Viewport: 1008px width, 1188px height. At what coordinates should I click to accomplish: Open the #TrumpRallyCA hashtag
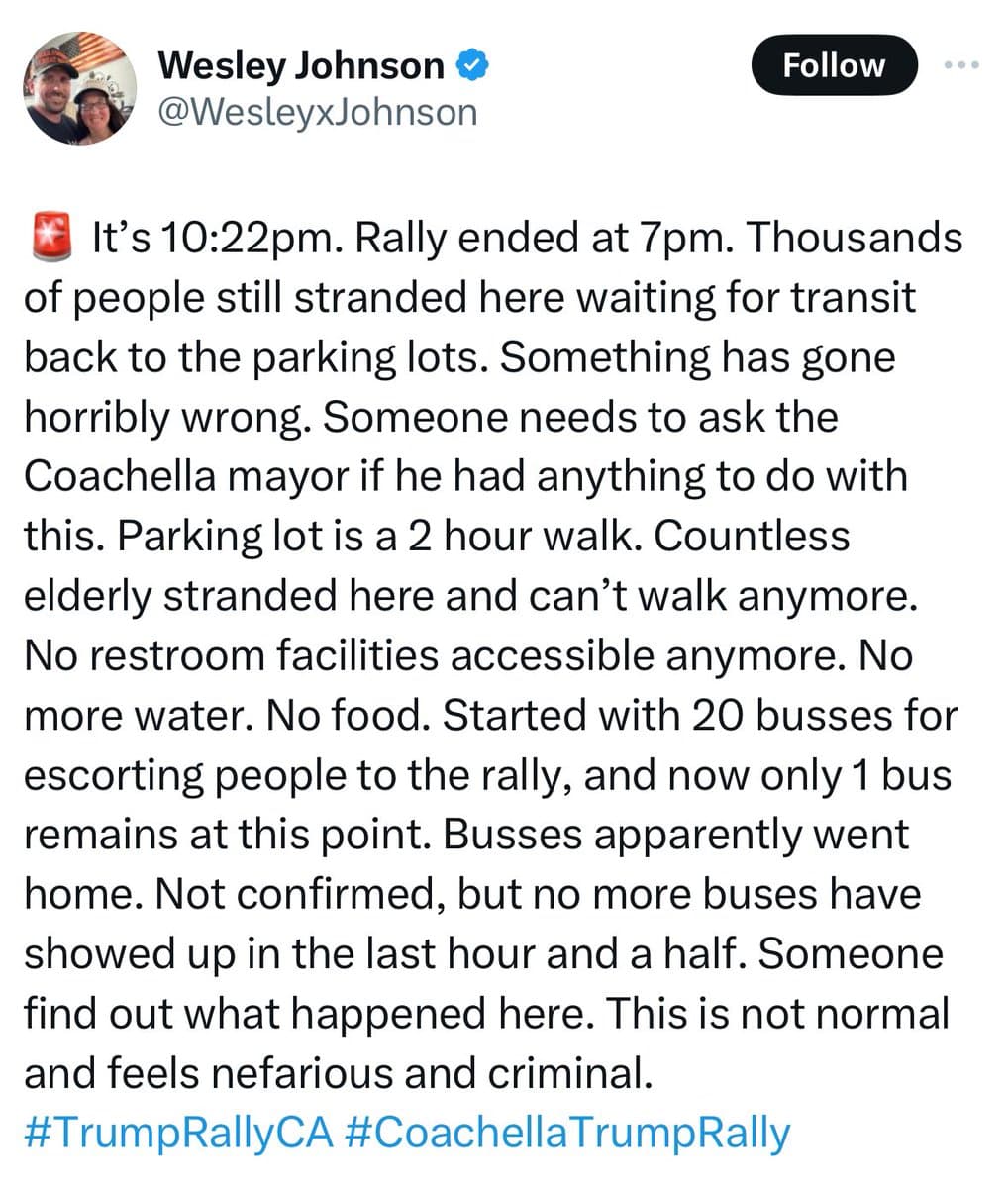click(178, 1132)
